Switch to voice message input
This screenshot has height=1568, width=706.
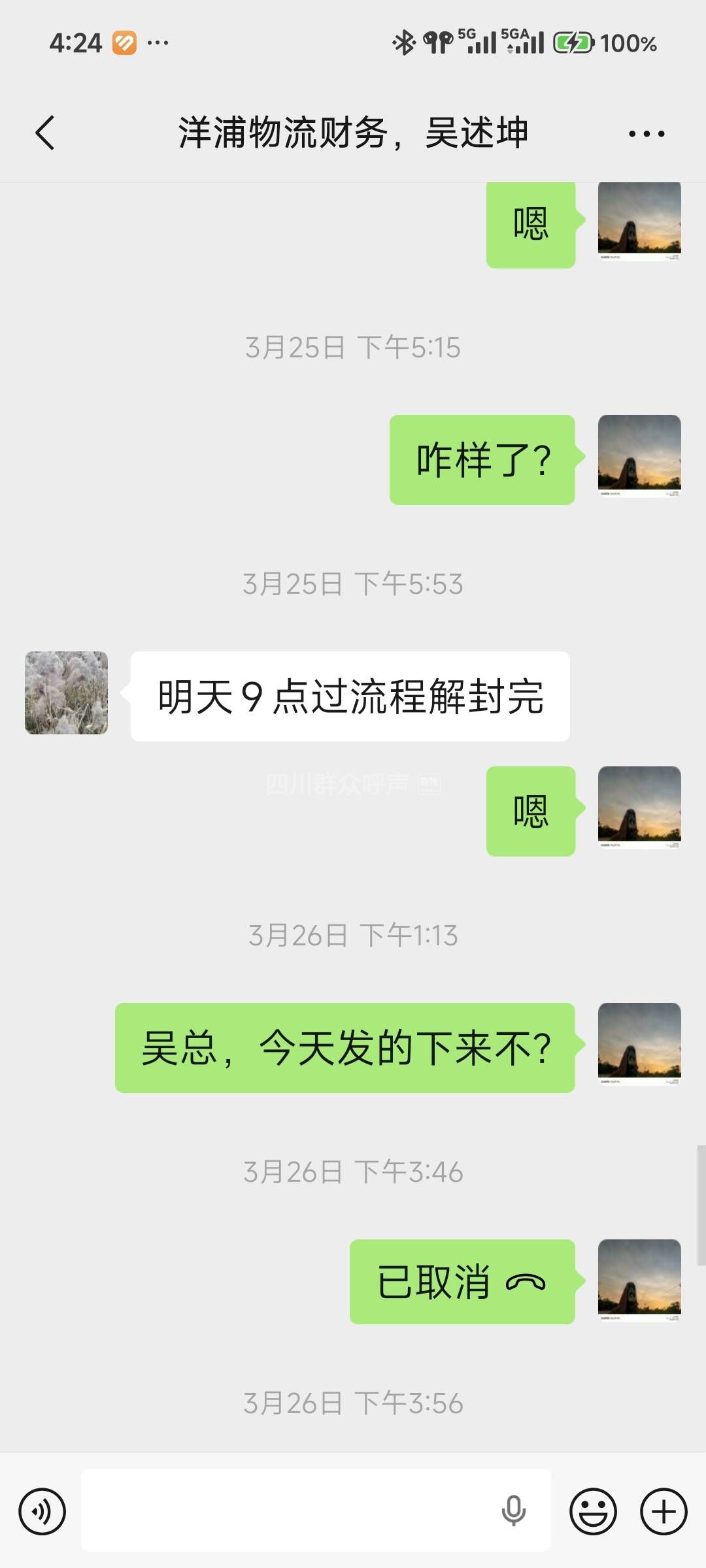click(x=42, y=1511)
